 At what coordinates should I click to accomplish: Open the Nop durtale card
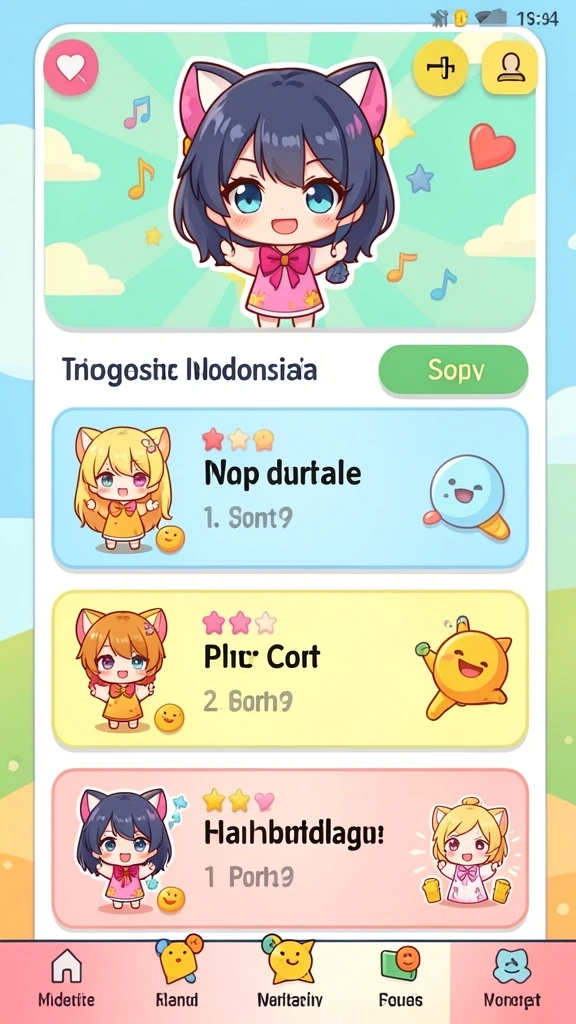(290, 488)
